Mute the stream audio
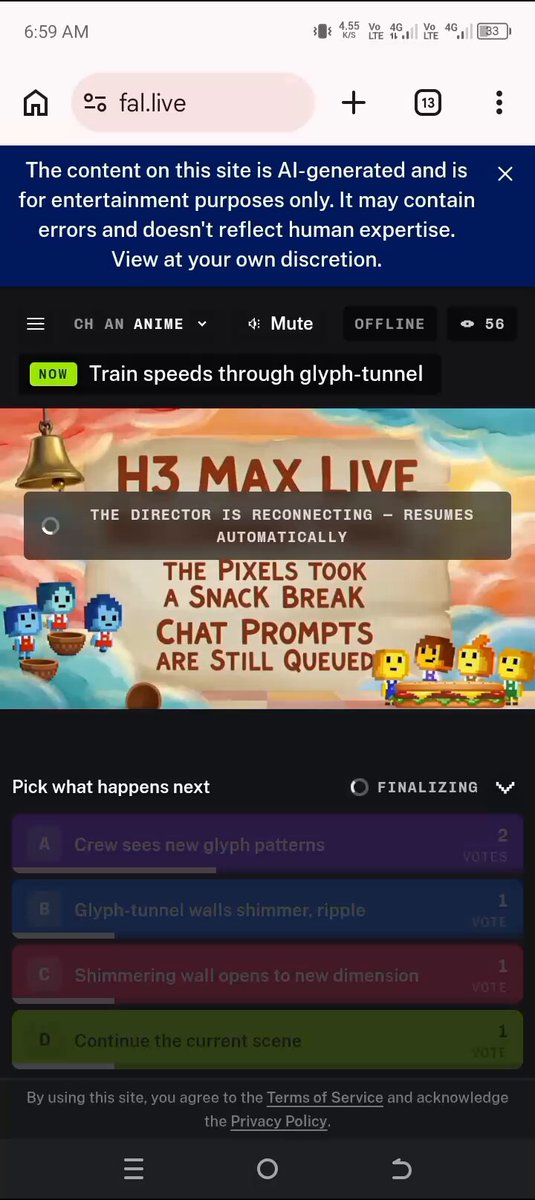 tap(281, 324)
